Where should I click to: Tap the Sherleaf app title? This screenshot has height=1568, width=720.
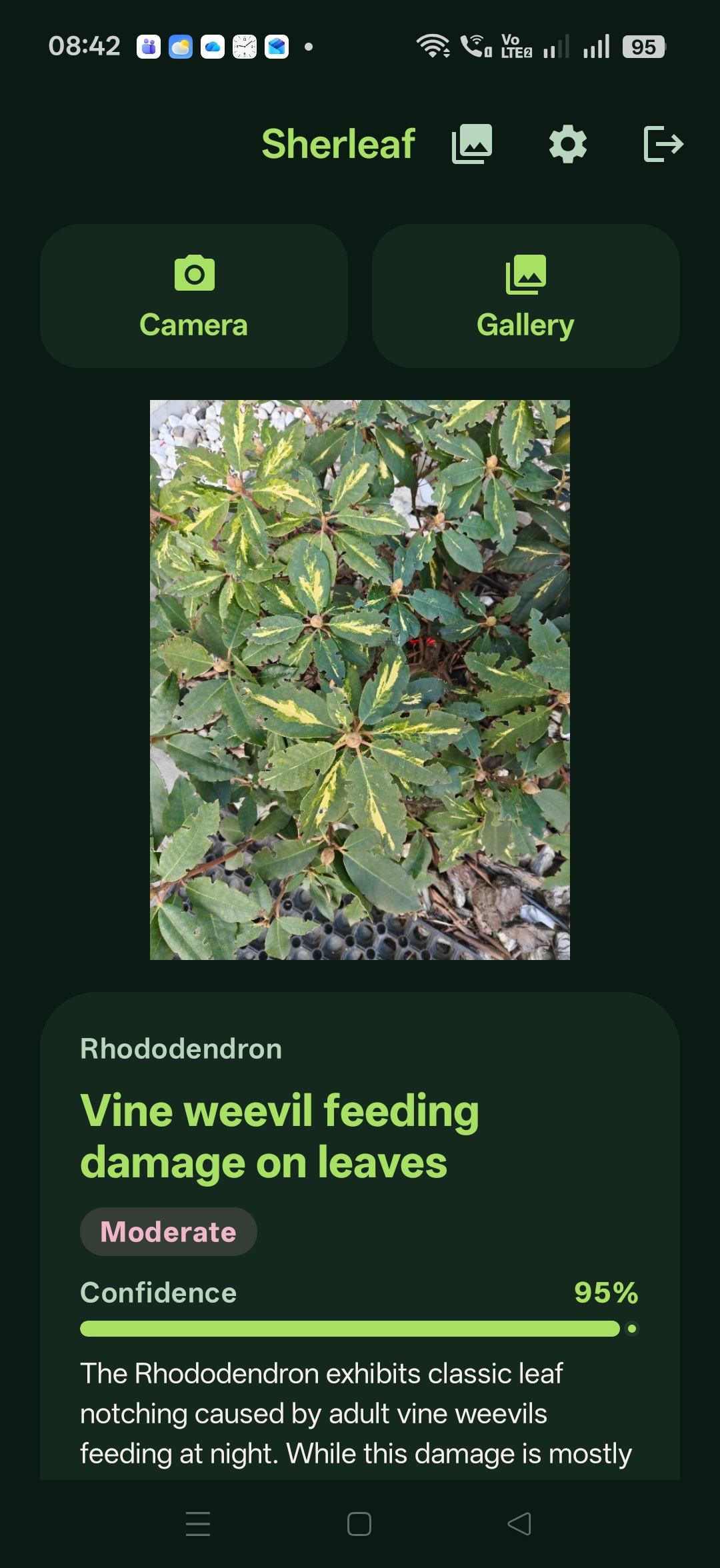pyautogui.click(x=339, y=143)
